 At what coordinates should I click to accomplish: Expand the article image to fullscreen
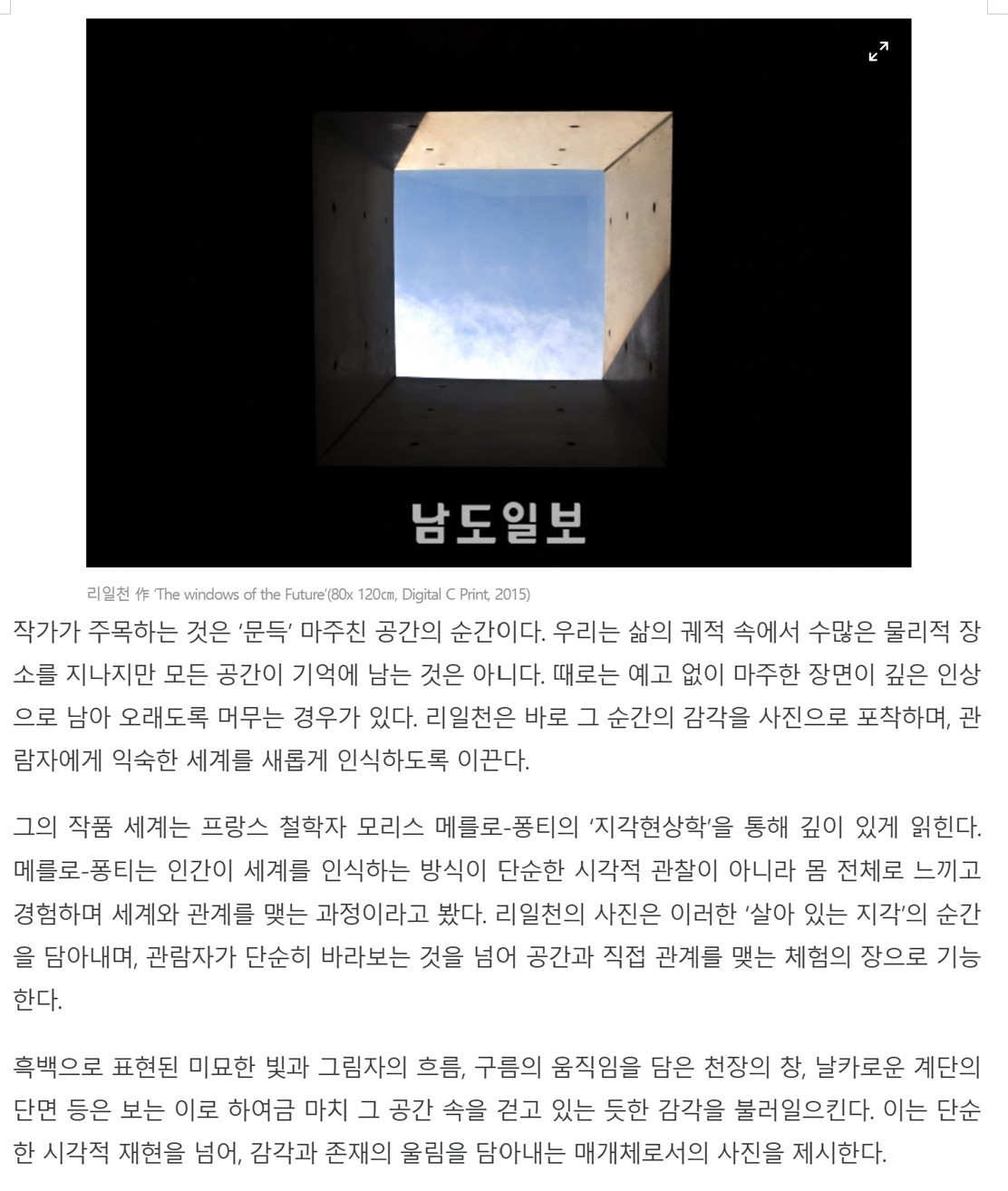[877, 52]
